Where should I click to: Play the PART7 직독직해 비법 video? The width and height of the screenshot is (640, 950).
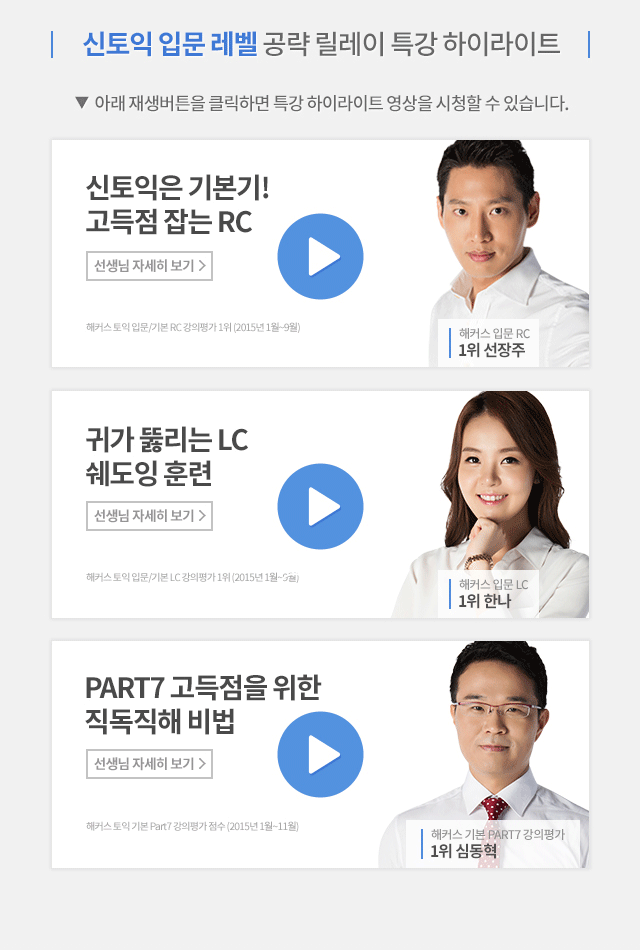(x=320, y=754)
